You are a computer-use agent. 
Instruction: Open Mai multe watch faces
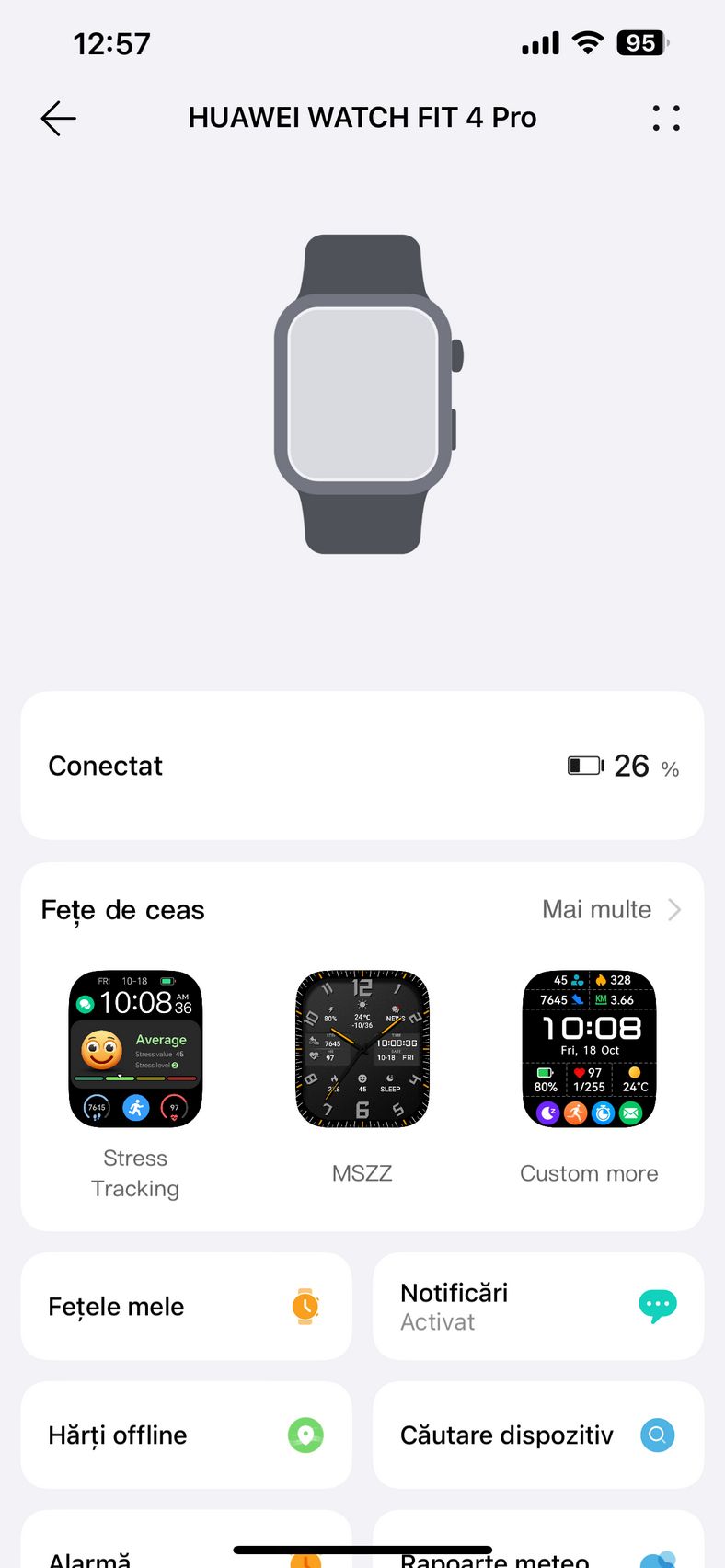612,910
